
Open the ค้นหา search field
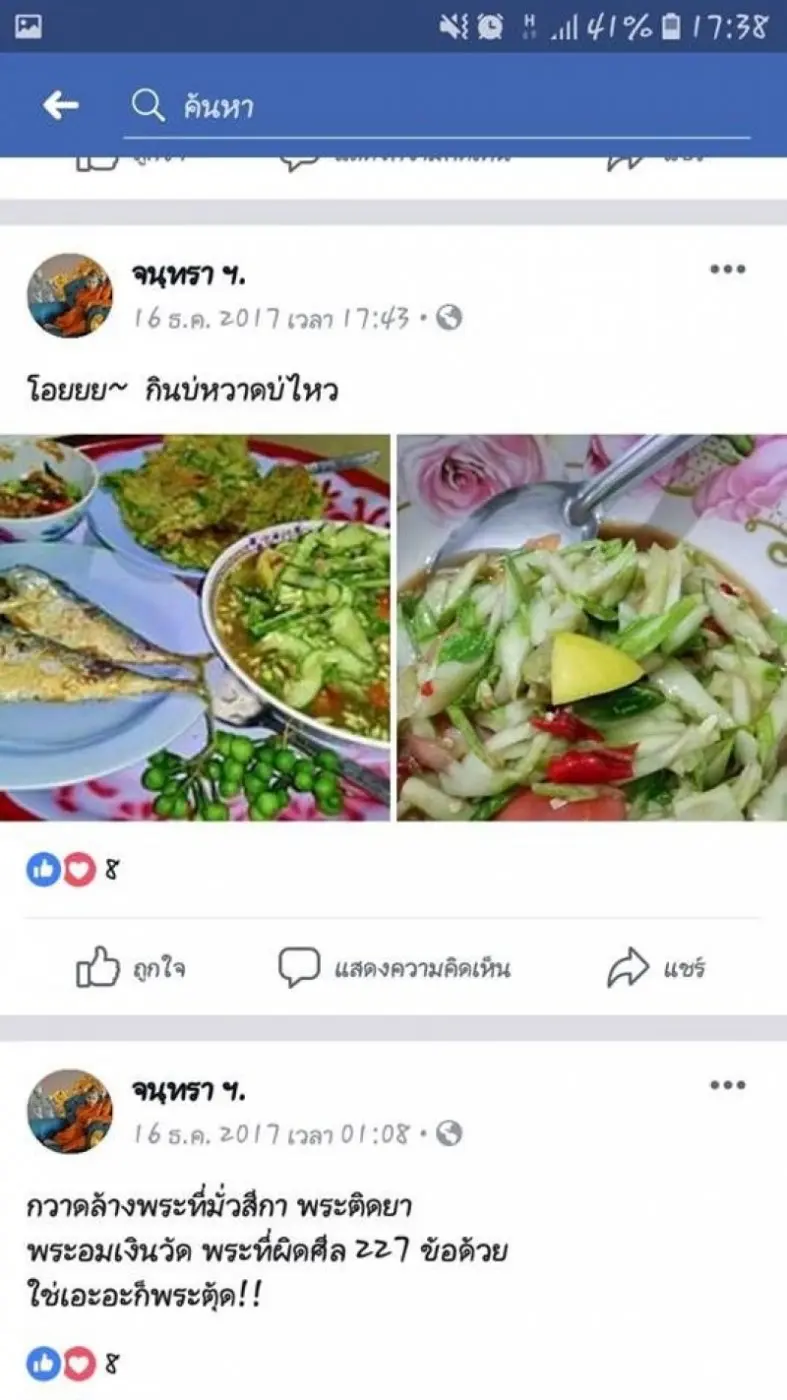pyautogui.click(x=440, y=107)
